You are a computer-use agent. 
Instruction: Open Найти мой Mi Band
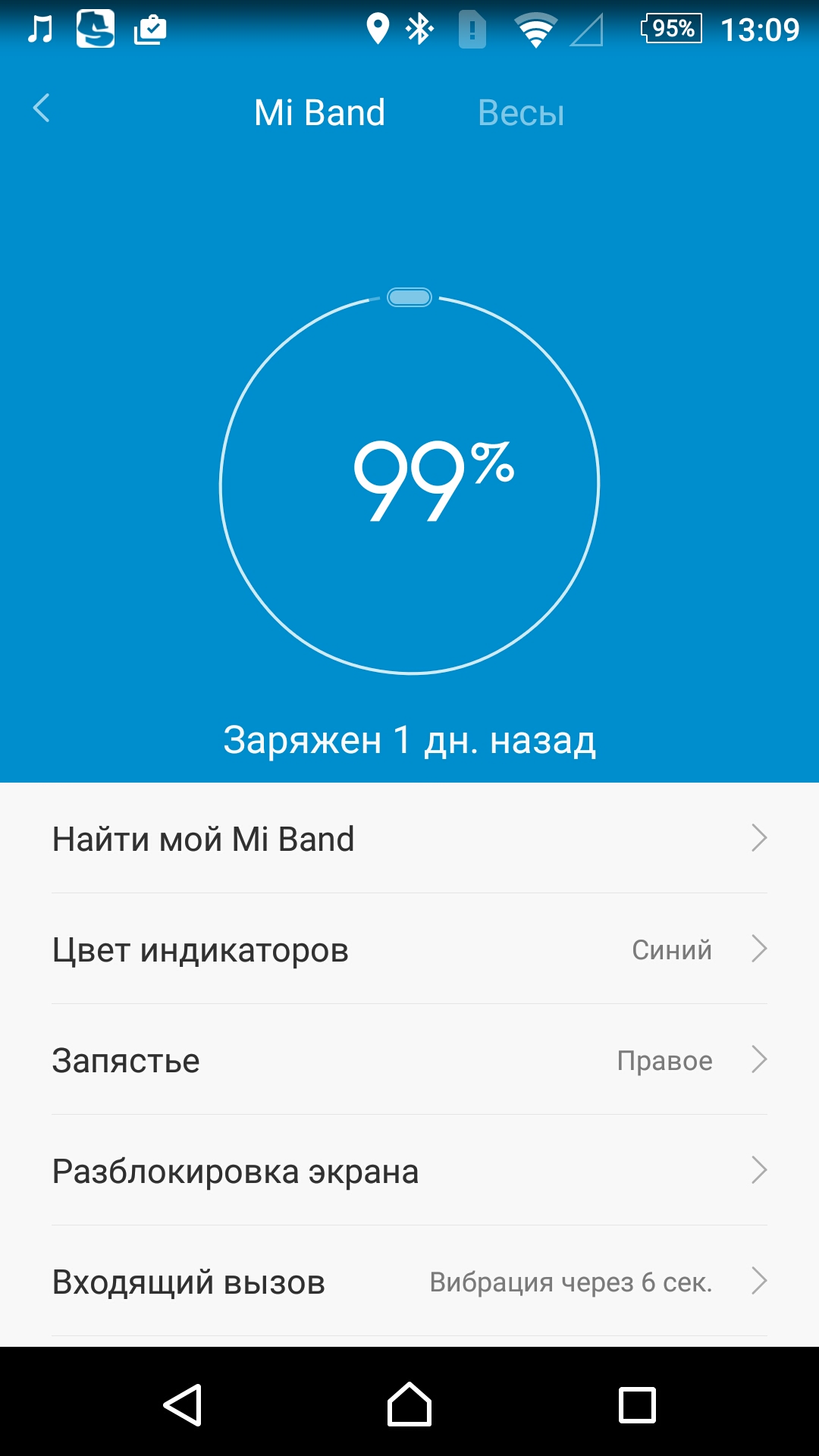pos(409,839)
